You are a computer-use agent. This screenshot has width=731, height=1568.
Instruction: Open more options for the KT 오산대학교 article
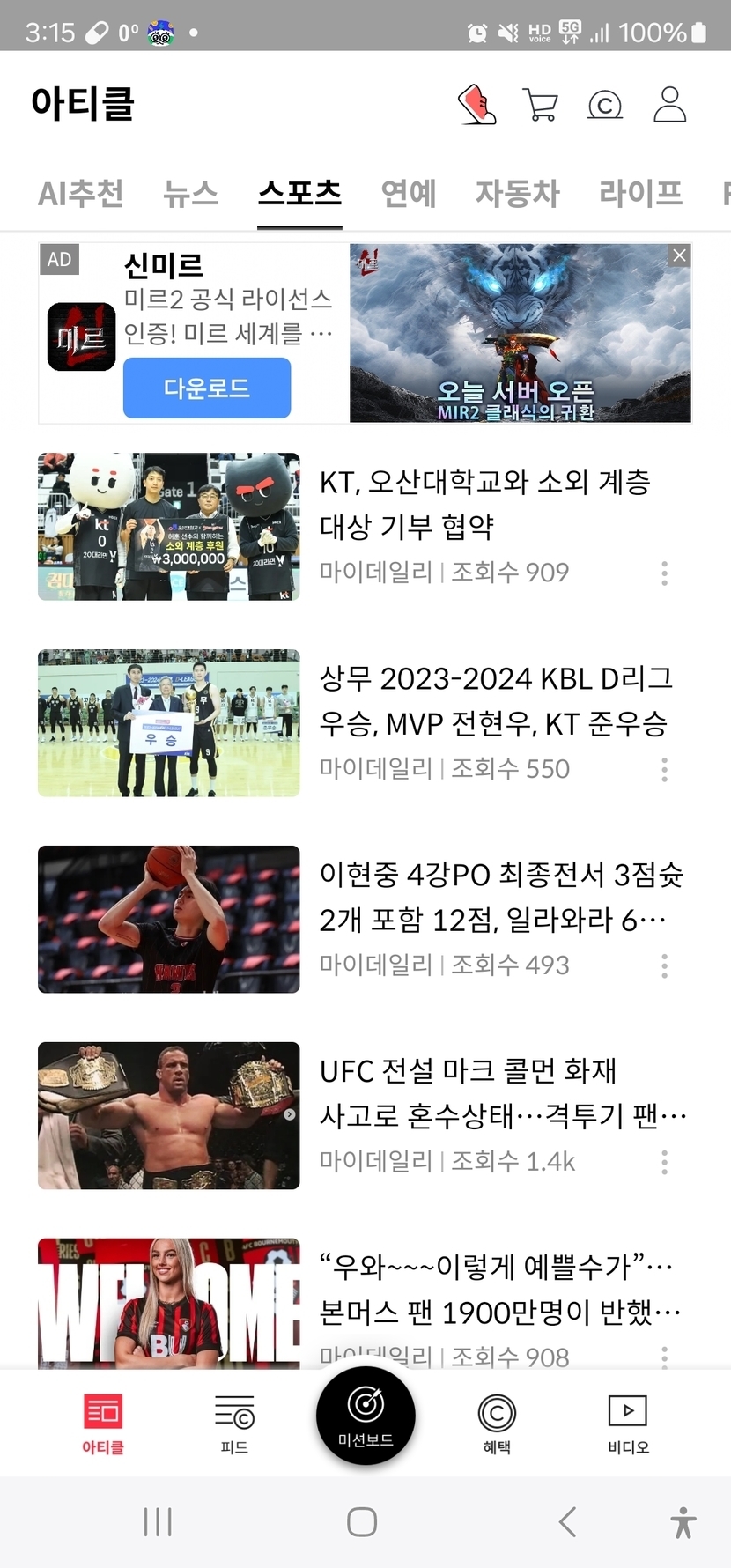(x=664, y=573)
